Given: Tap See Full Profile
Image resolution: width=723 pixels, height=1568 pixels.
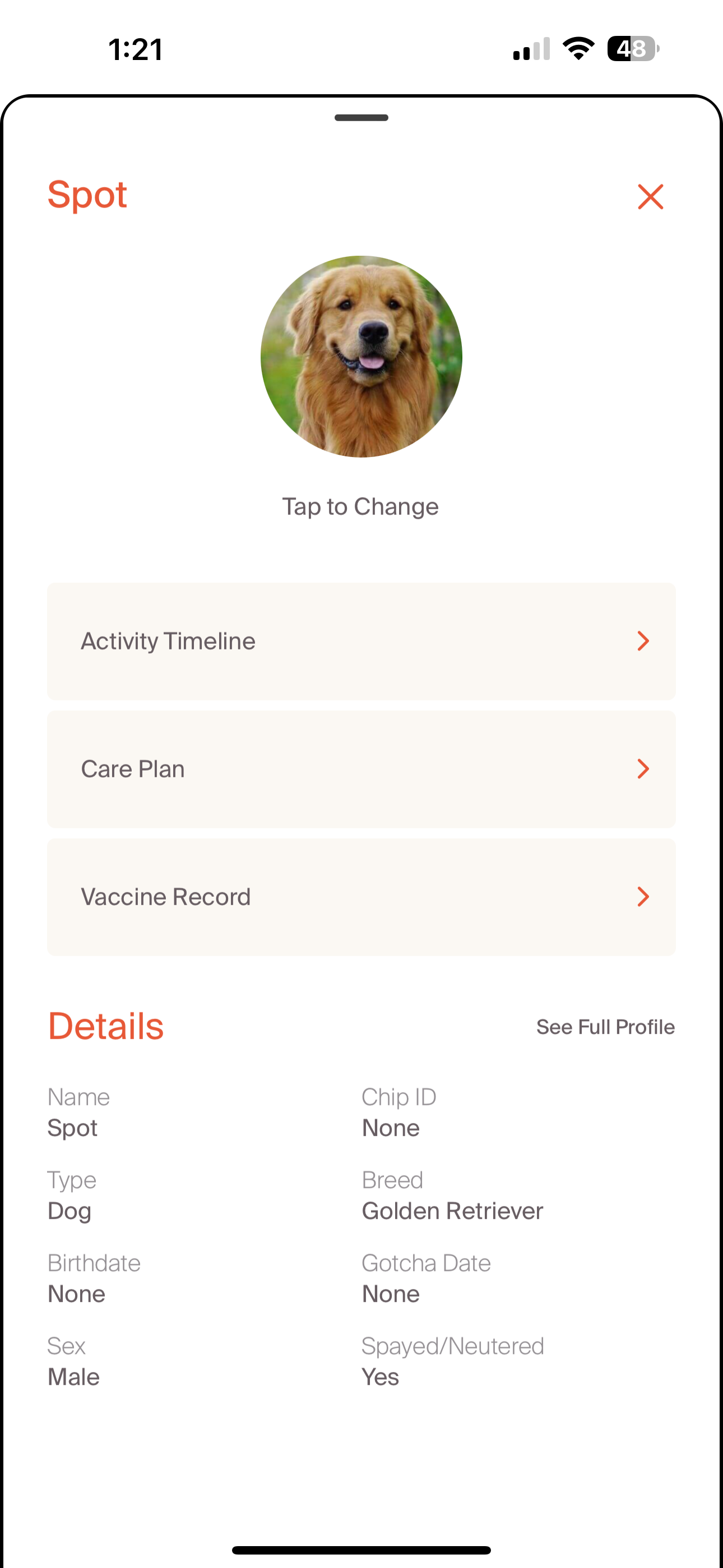Looking at the screenshot, I should coord(605,1027).
